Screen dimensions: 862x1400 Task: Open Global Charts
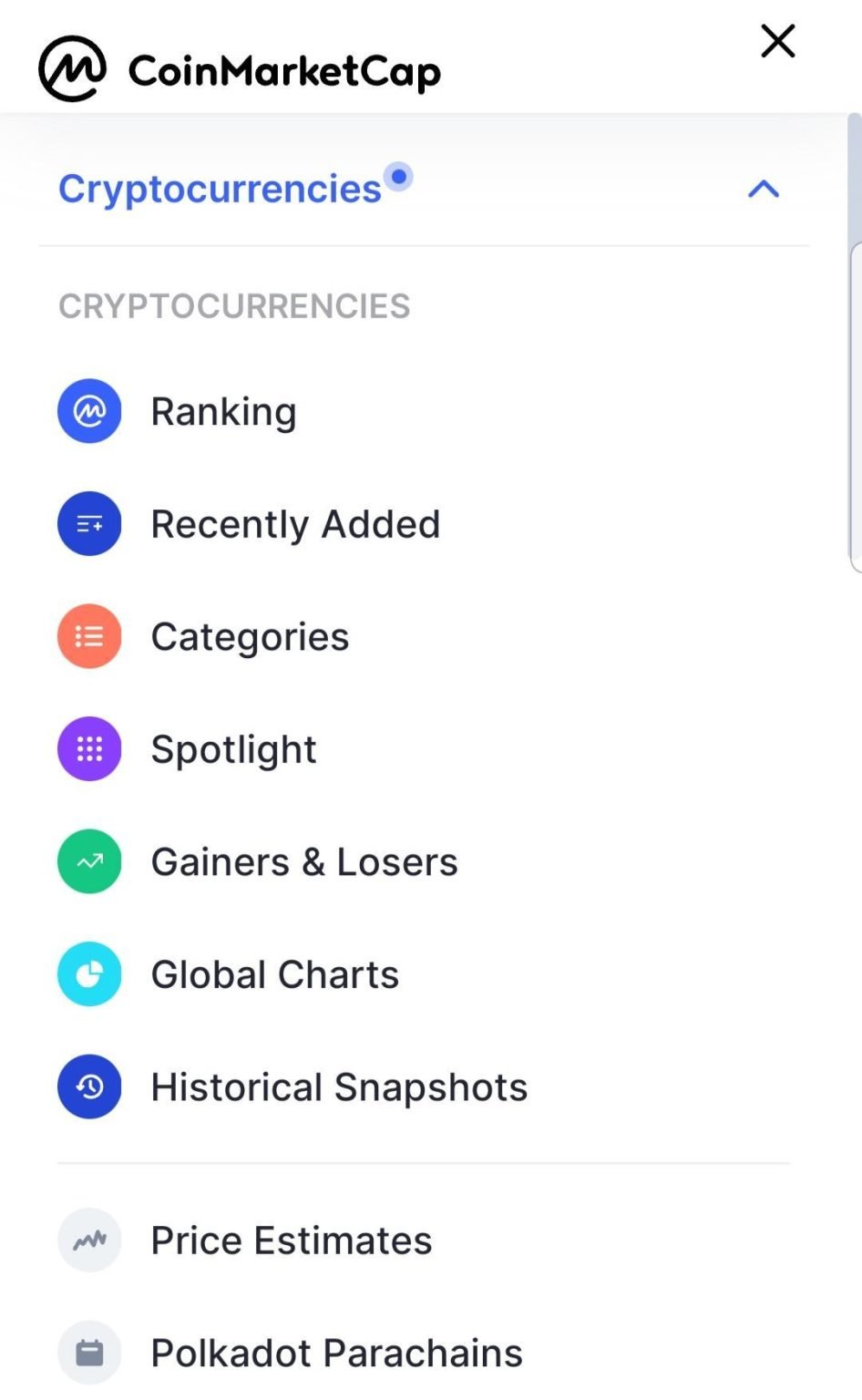click(x=423, y=974)
